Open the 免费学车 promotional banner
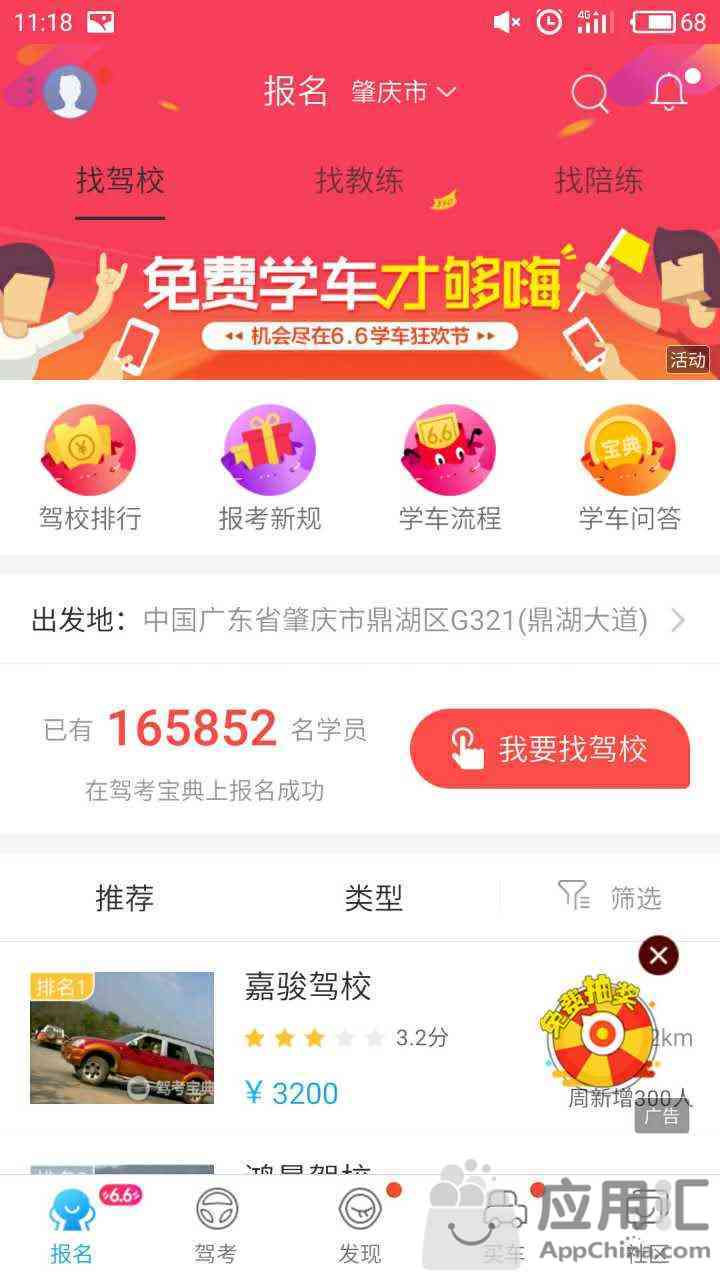 tap(360, 300)
